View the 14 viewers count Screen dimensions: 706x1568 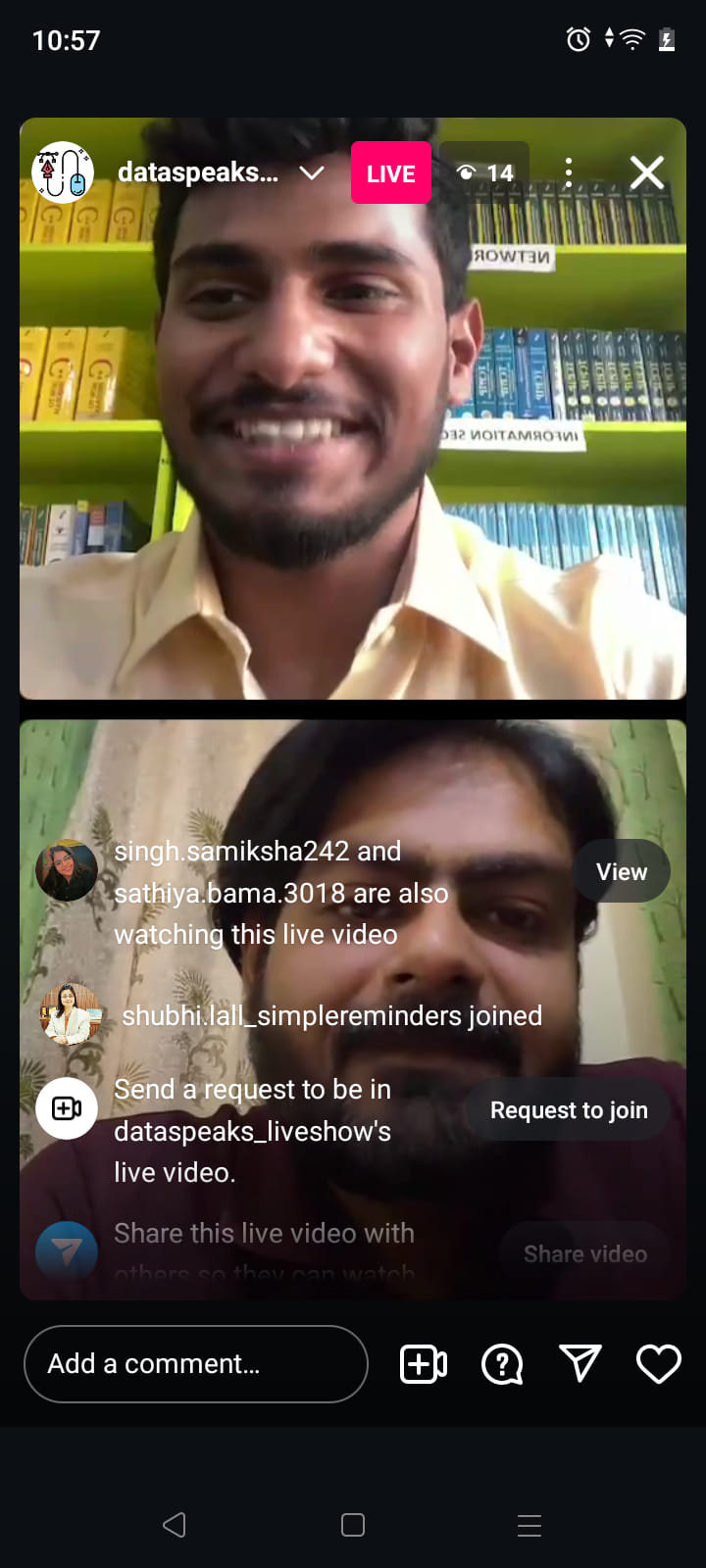(x=485, y=172)
